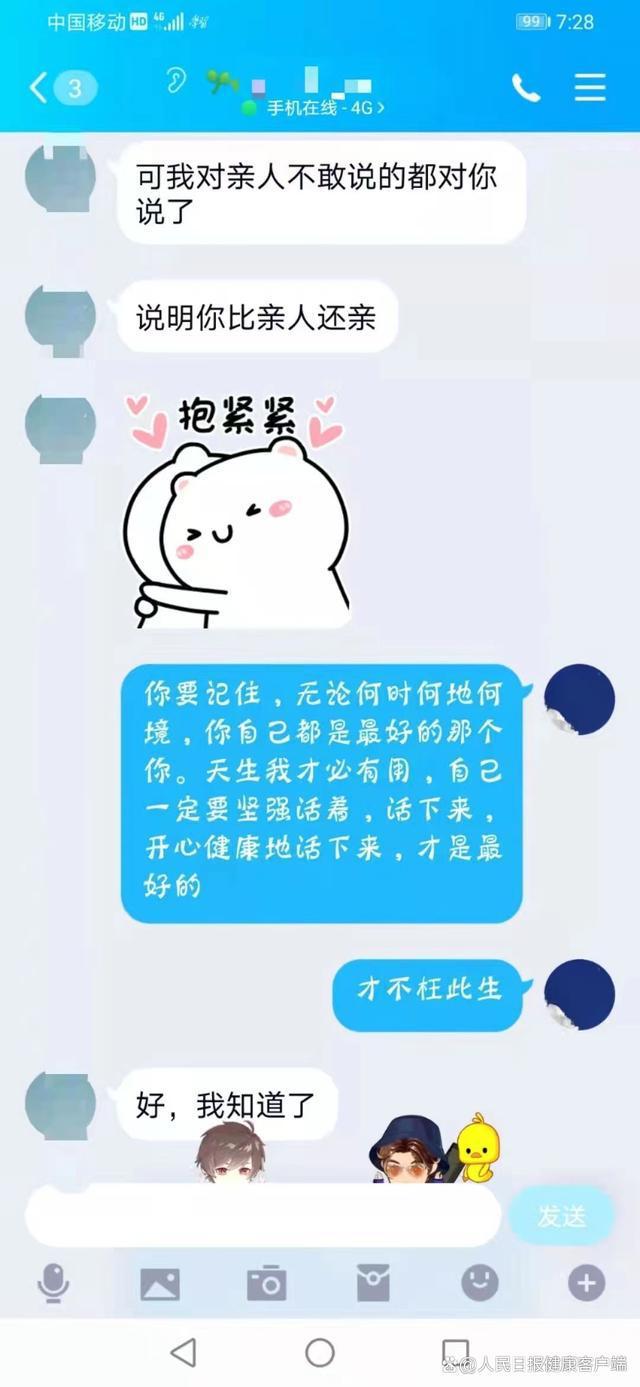Tap the system back navigation button

(x=183, y=1353)
